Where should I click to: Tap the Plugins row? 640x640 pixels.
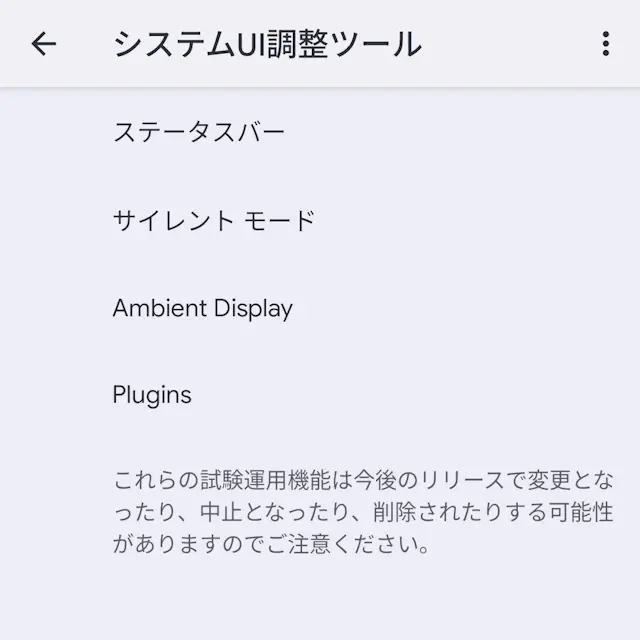point(152,395)
